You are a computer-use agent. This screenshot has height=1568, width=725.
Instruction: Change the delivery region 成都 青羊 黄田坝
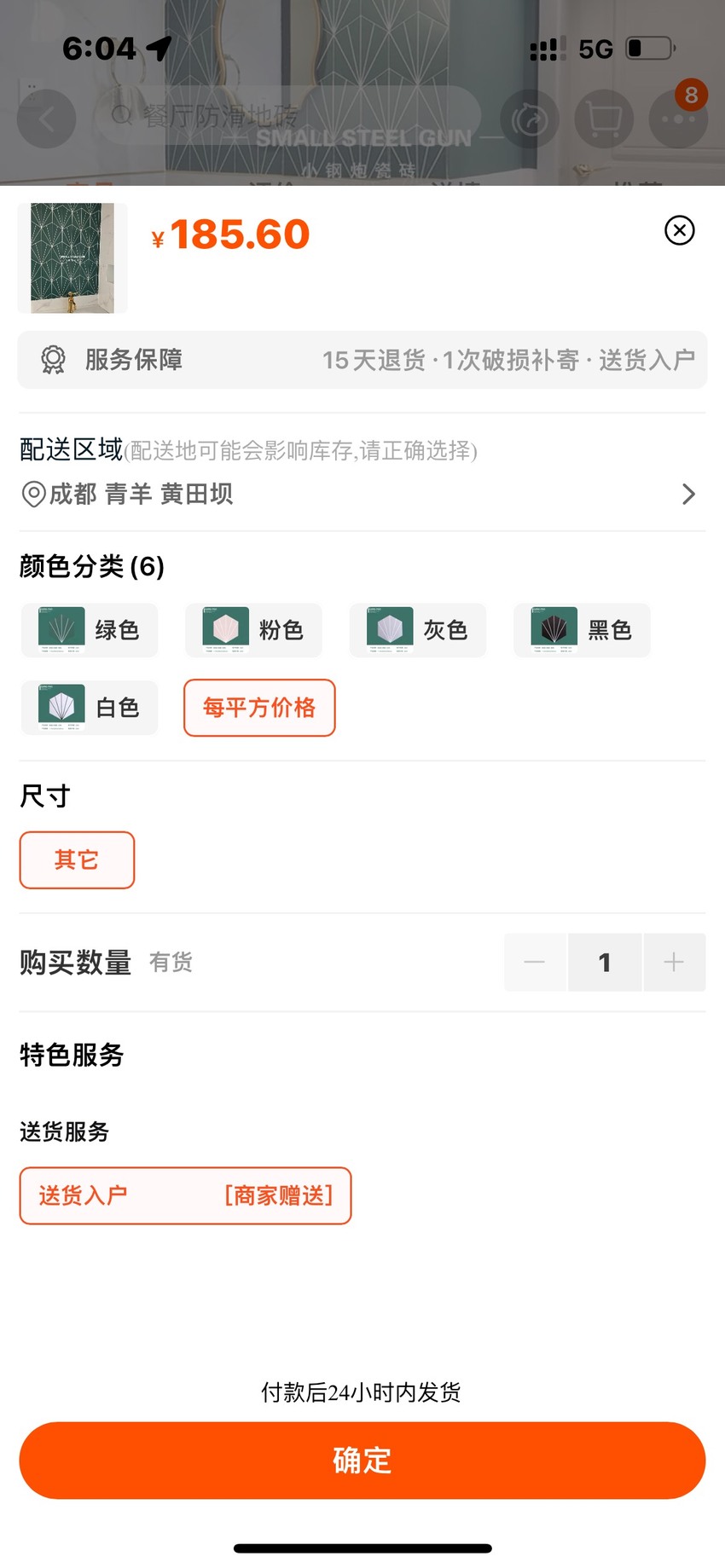(362, 494)
